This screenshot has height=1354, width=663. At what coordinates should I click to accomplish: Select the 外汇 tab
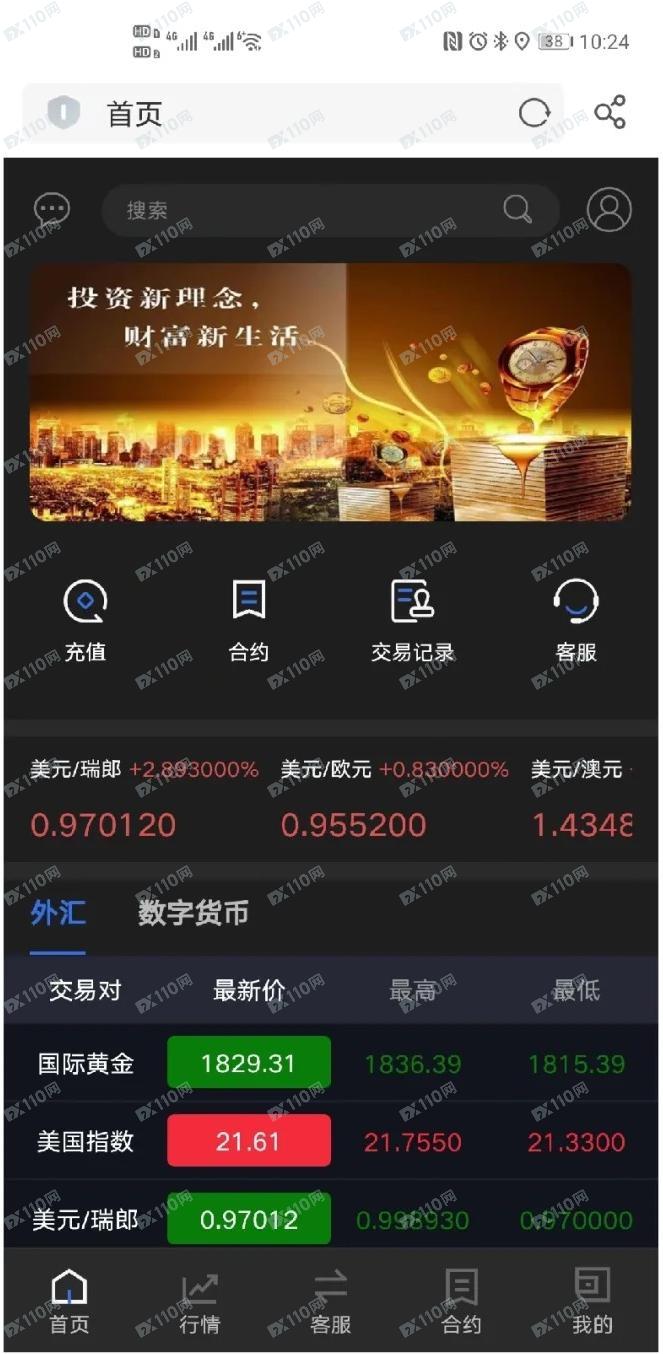click(58, 913)
